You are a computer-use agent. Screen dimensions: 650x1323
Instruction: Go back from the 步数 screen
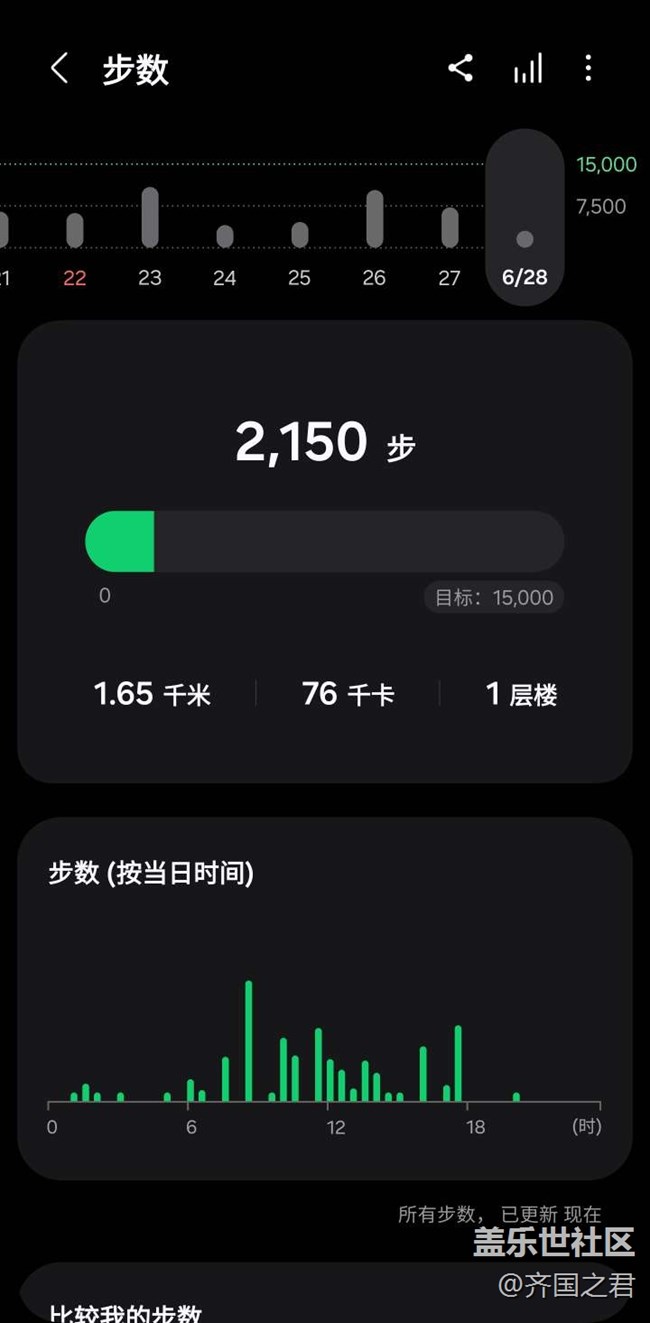(x=60, y=69)
